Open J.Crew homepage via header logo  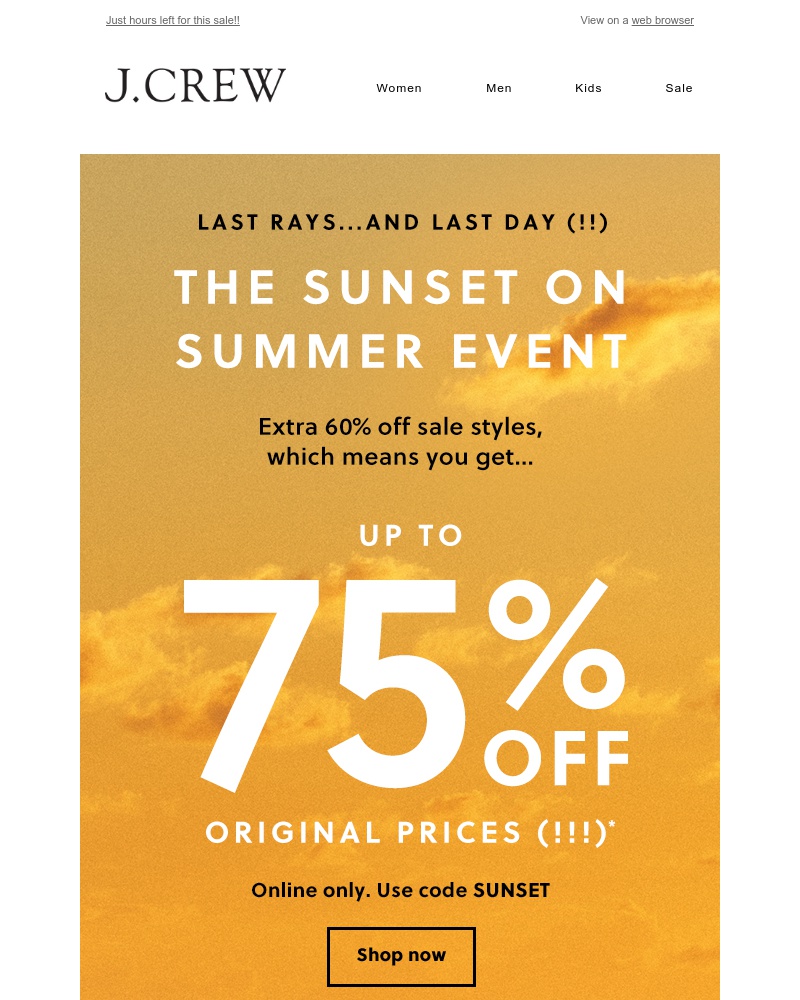(x=195, y=86)
